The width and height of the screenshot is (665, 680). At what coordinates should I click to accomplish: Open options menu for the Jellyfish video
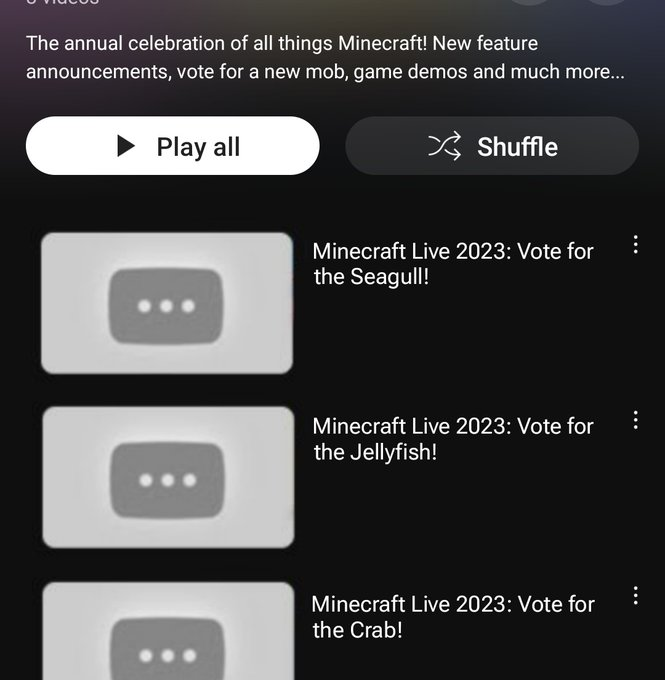click(635, 420)
